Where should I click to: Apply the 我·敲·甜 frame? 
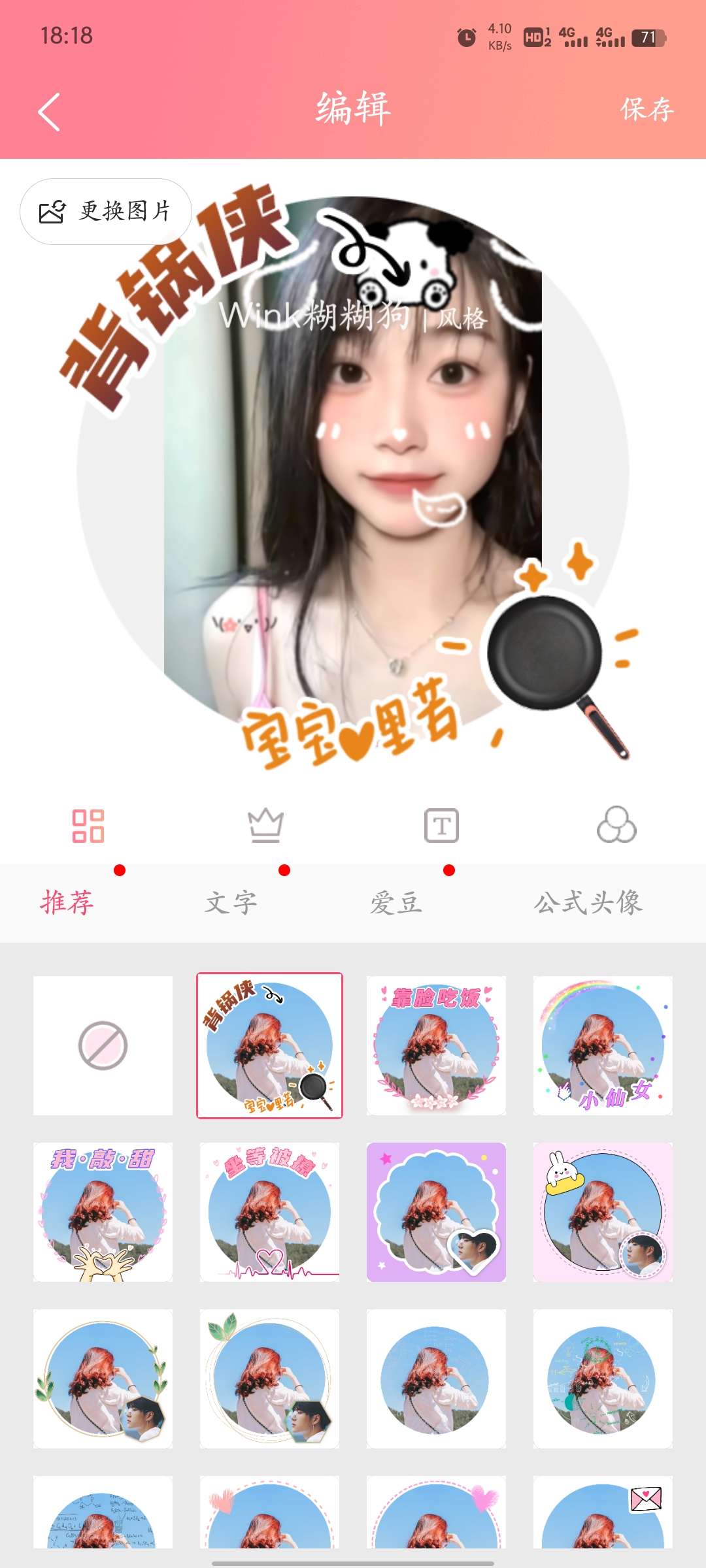pos(103,1212)
